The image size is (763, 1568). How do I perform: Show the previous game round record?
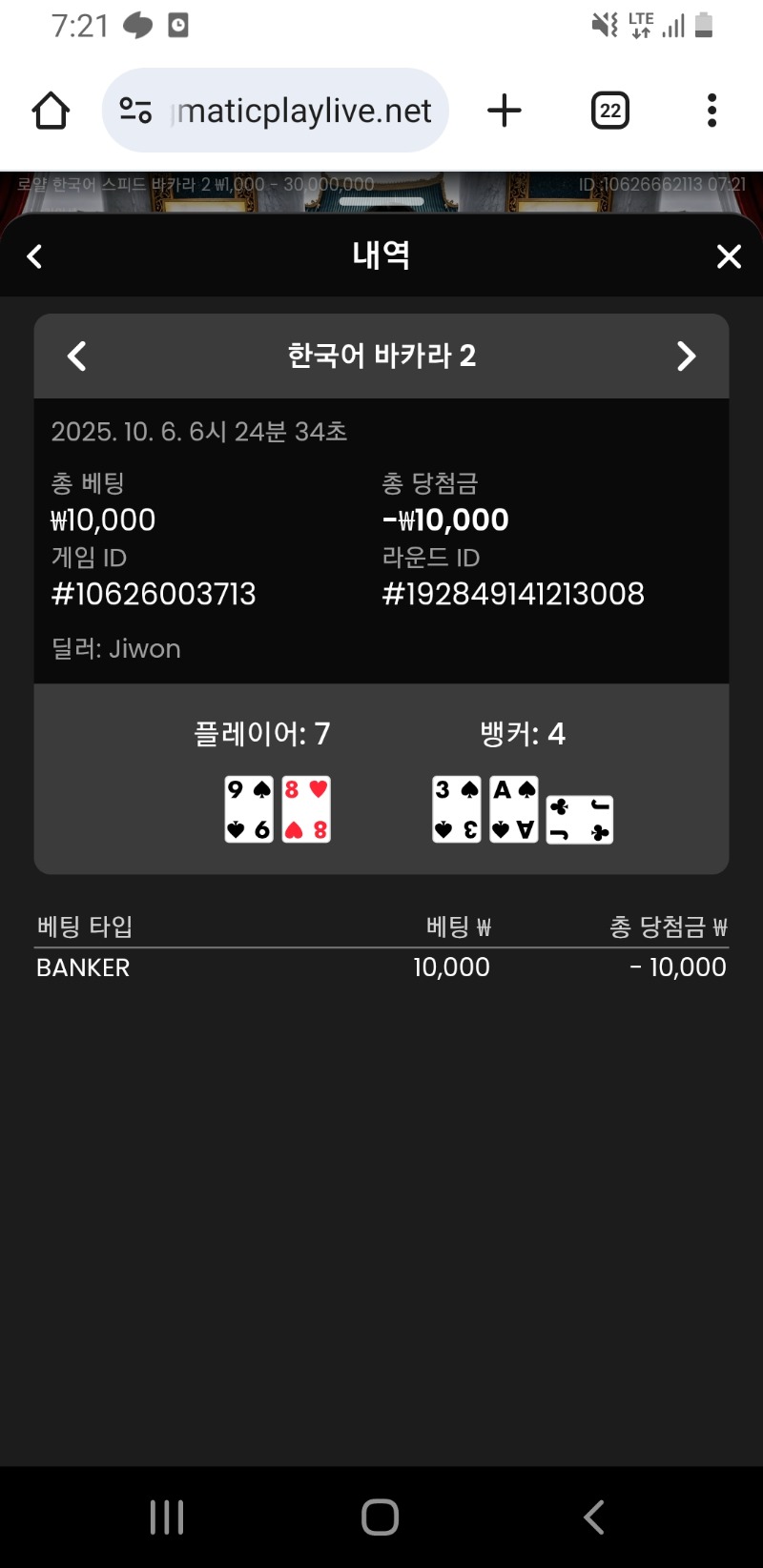(77, 356)
